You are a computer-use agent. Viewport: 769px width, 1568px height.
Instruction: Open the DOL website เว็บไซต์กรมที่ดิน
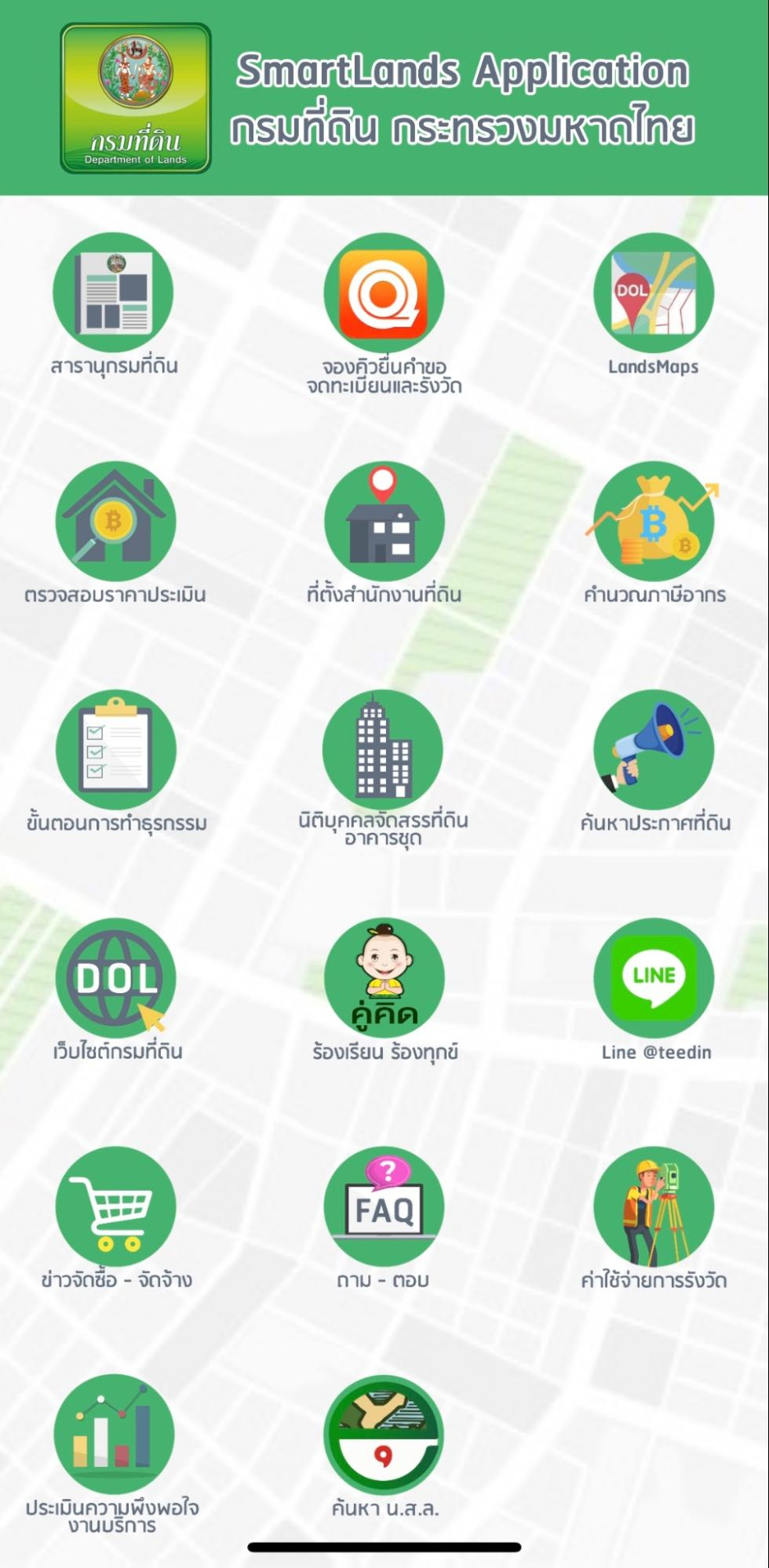(x=115, y=977)
